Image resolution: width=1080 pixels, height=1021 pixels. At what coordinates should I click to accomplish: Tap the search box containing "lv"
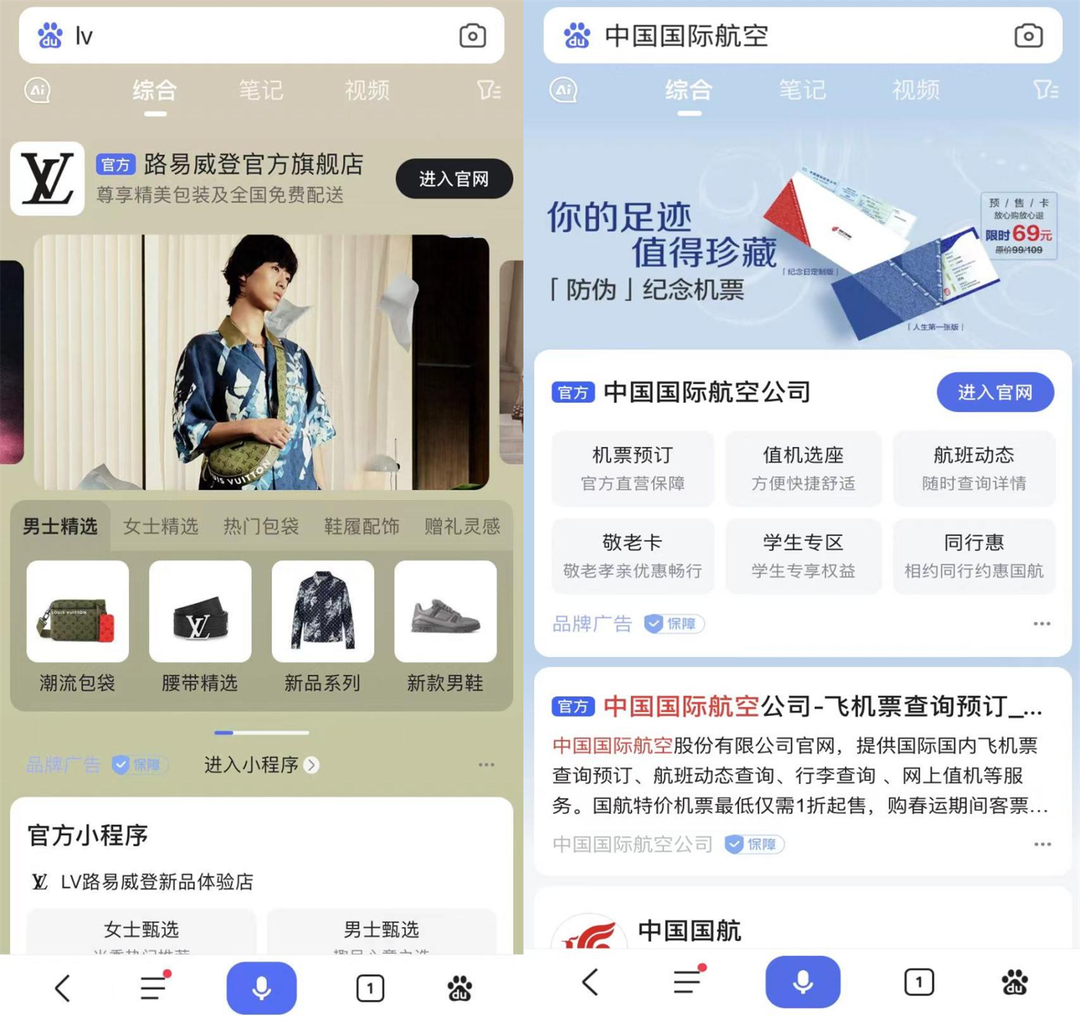point(260,36)
